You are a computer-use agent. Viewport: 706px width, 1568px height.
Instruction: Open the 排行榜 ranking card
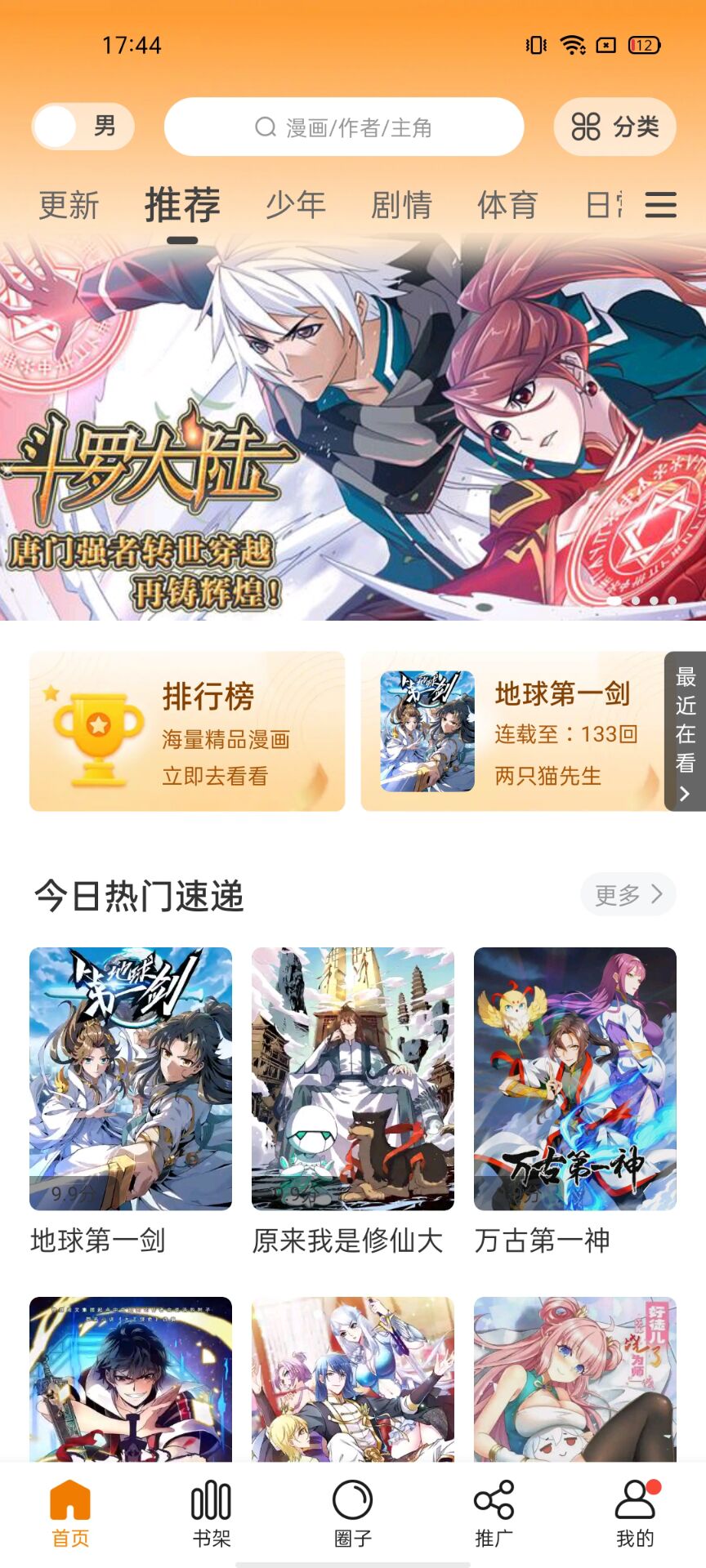[x=187, y=731]
